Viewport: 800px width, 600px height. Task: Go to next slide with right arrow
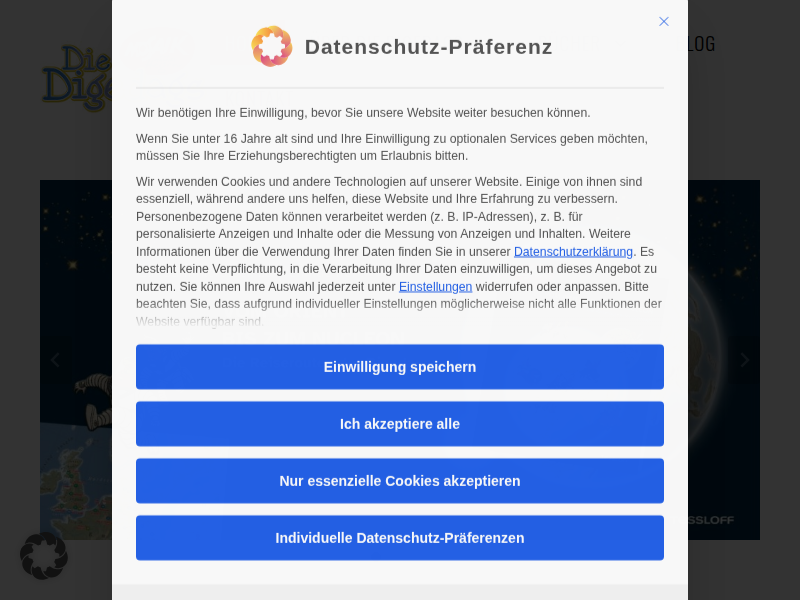744,360
